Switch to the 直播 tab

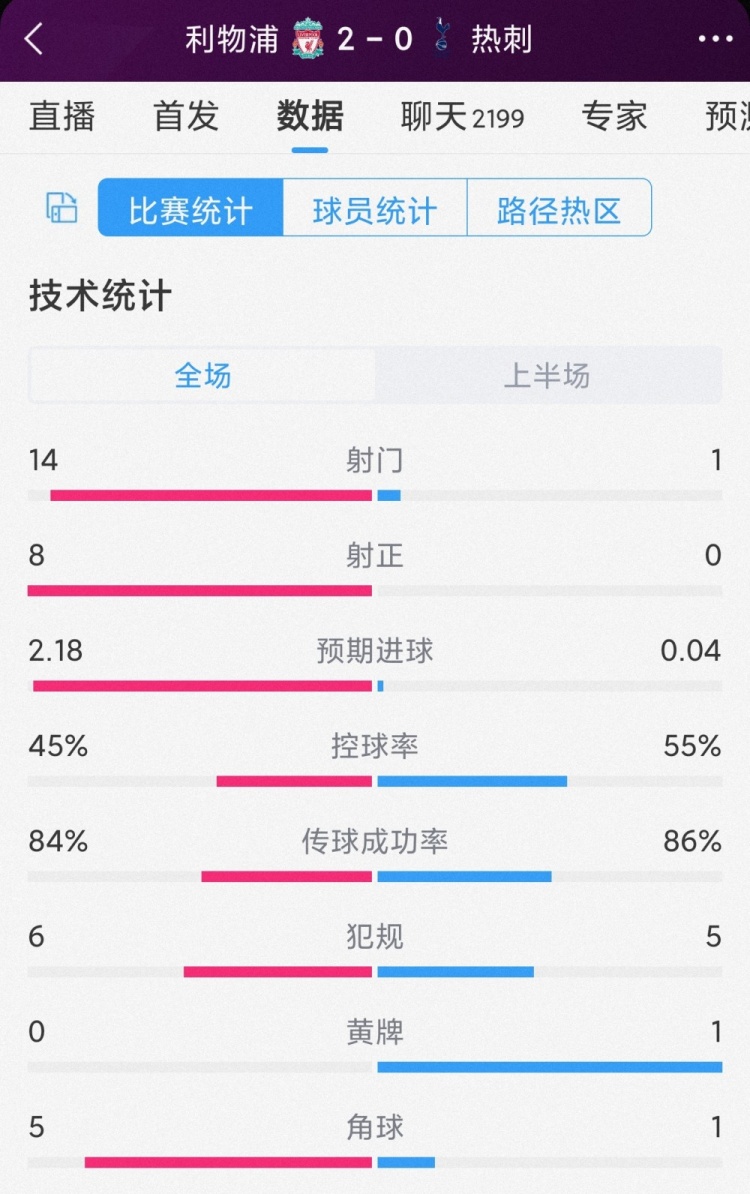coord(62,117)
